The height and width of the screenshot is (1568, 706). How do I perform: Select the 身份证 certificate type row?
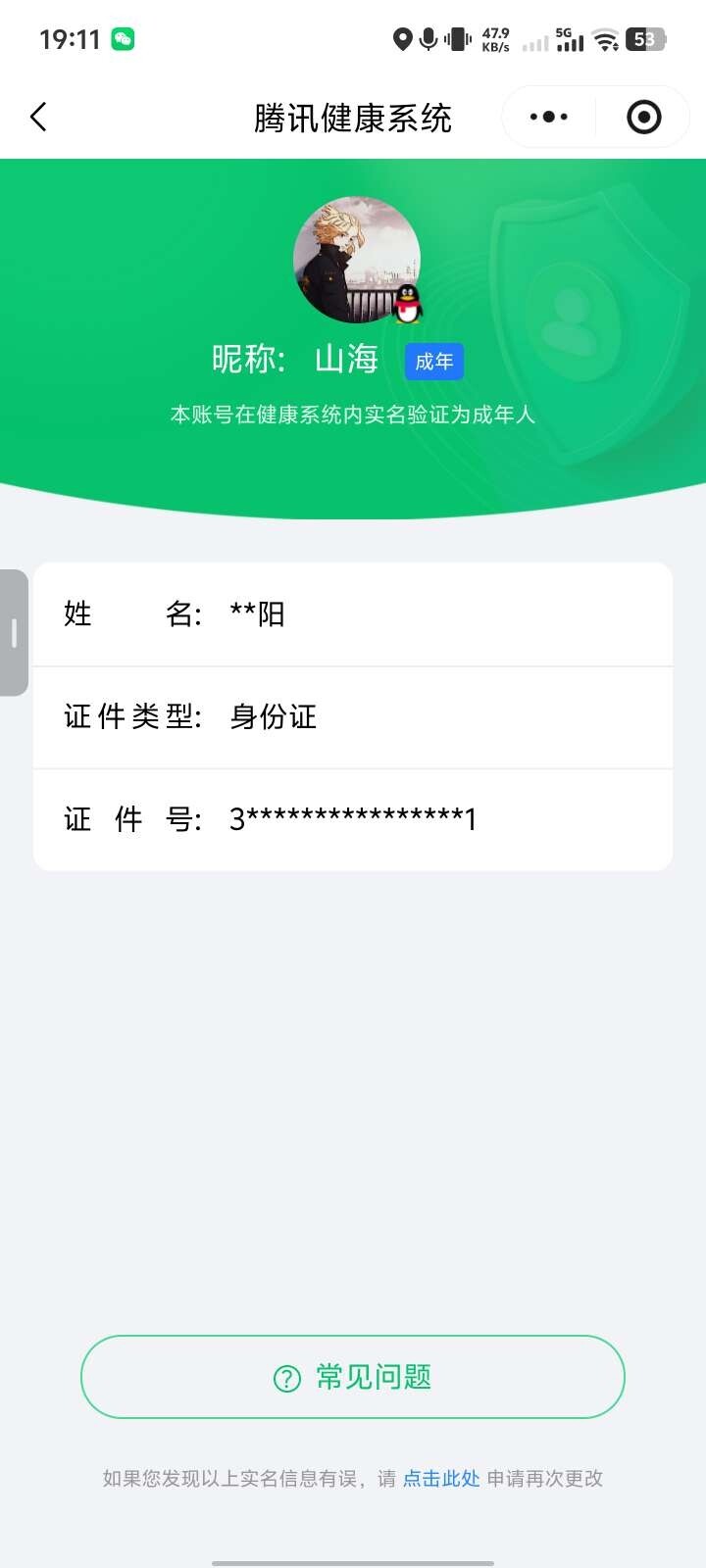point(351,716)
